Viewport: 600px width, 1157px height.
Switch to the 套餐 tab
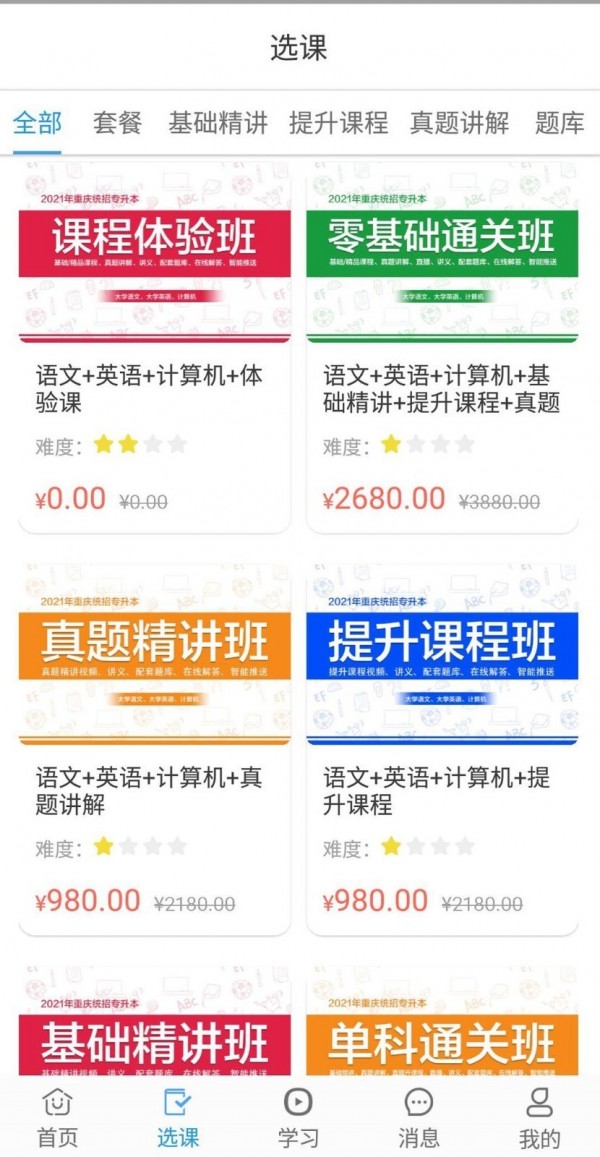[117, 124]
